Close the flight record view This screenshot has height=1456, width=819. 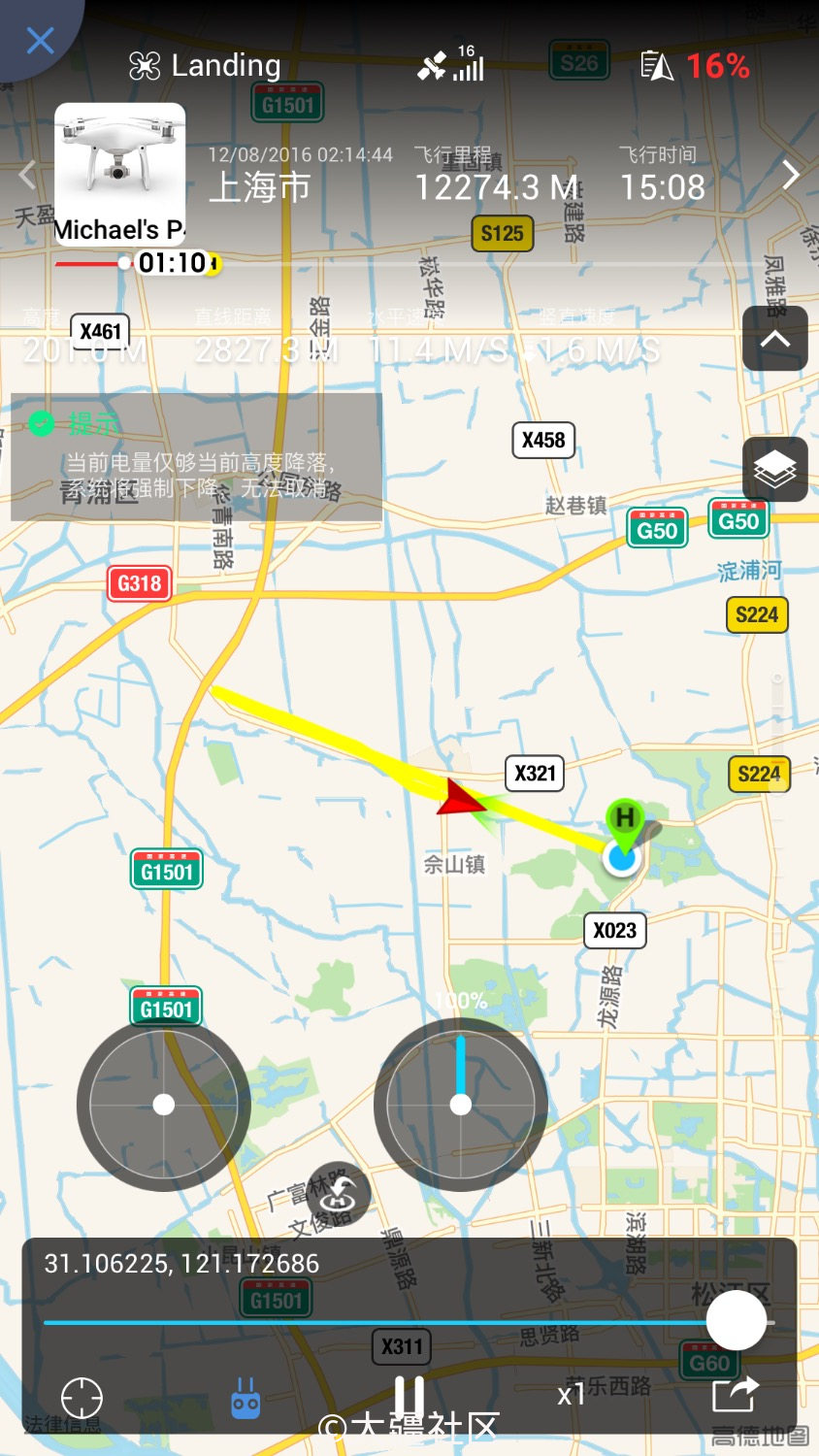40,41
